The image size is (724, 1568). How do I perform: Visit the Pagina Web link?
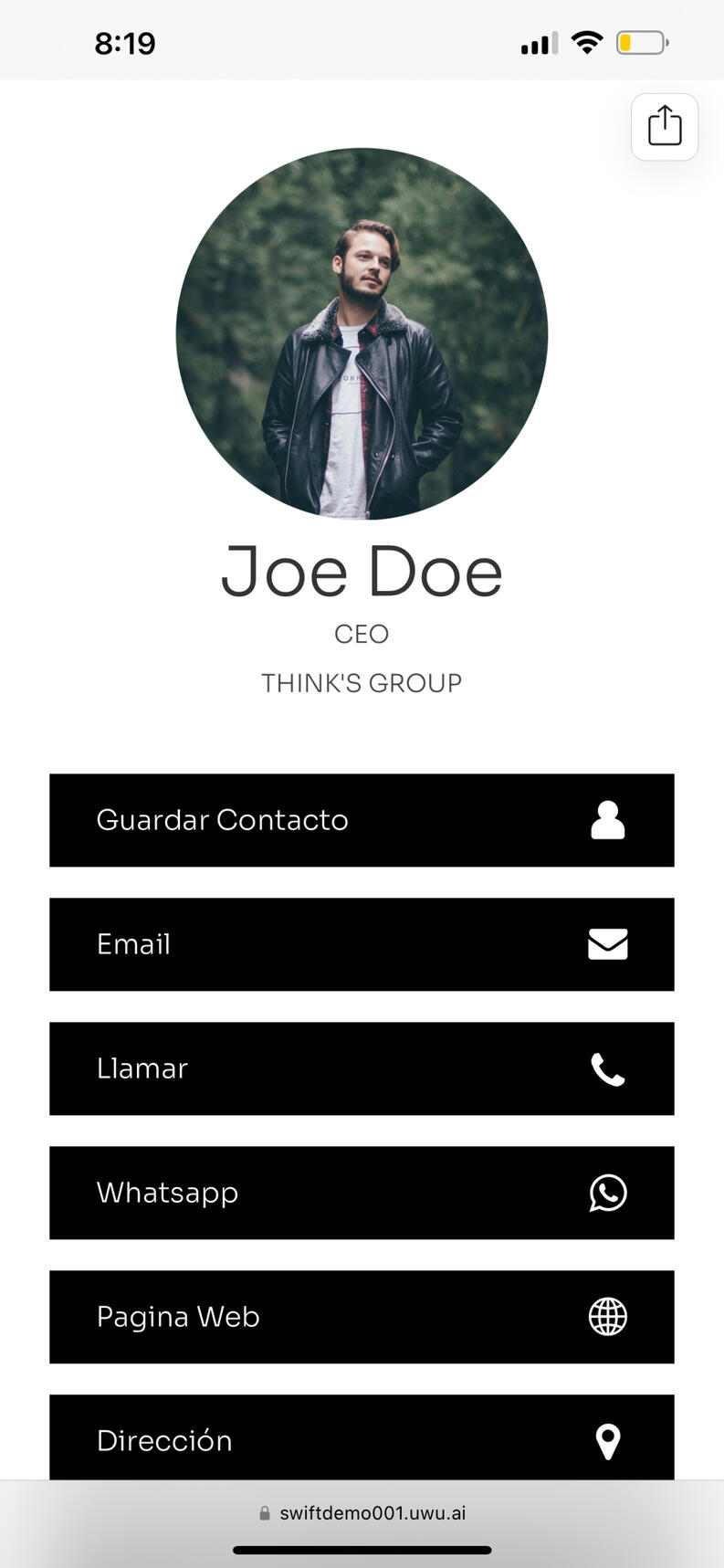pyautogui.click(x=362, y=1317)
